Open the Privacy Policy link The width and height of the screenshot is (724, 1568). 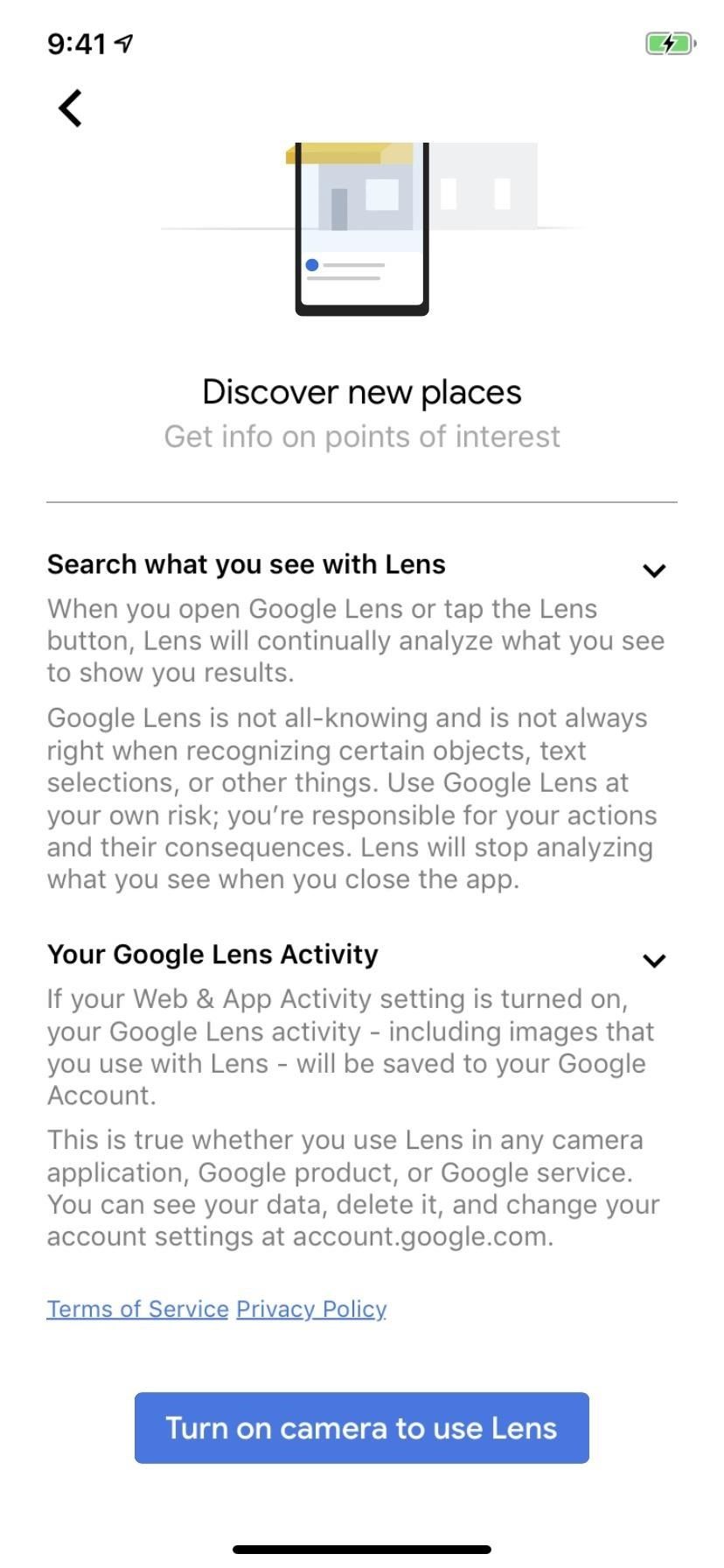[x=310, y=1308]
